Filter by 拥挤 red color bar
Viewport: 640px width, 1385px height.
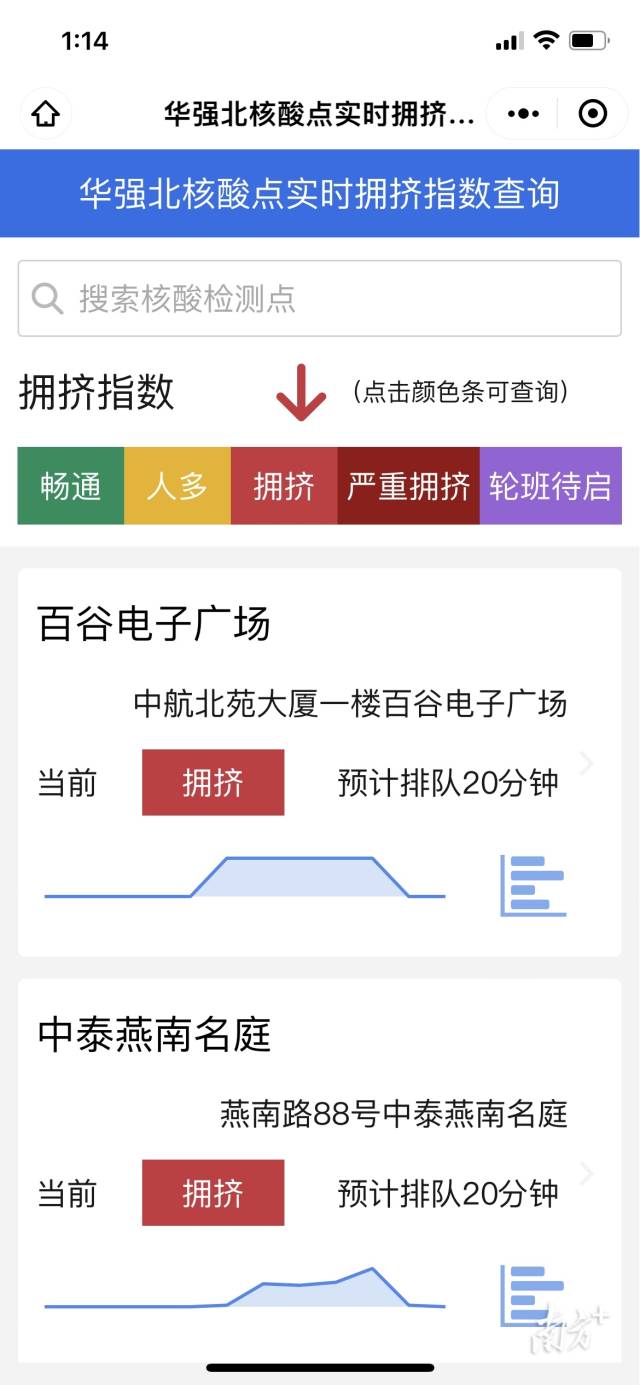pos(284,486)
